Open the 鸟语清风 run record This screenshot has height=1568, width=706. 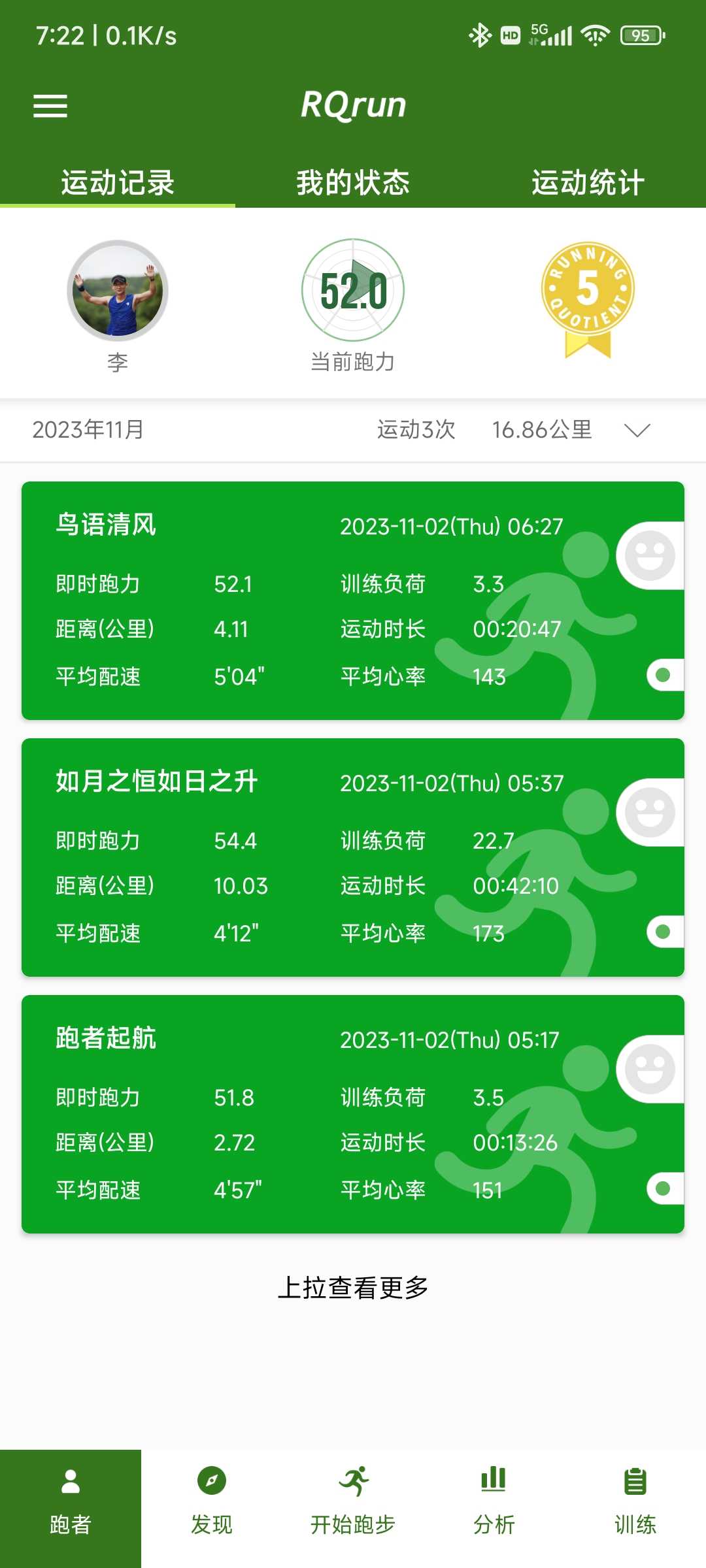click(353, 601)
